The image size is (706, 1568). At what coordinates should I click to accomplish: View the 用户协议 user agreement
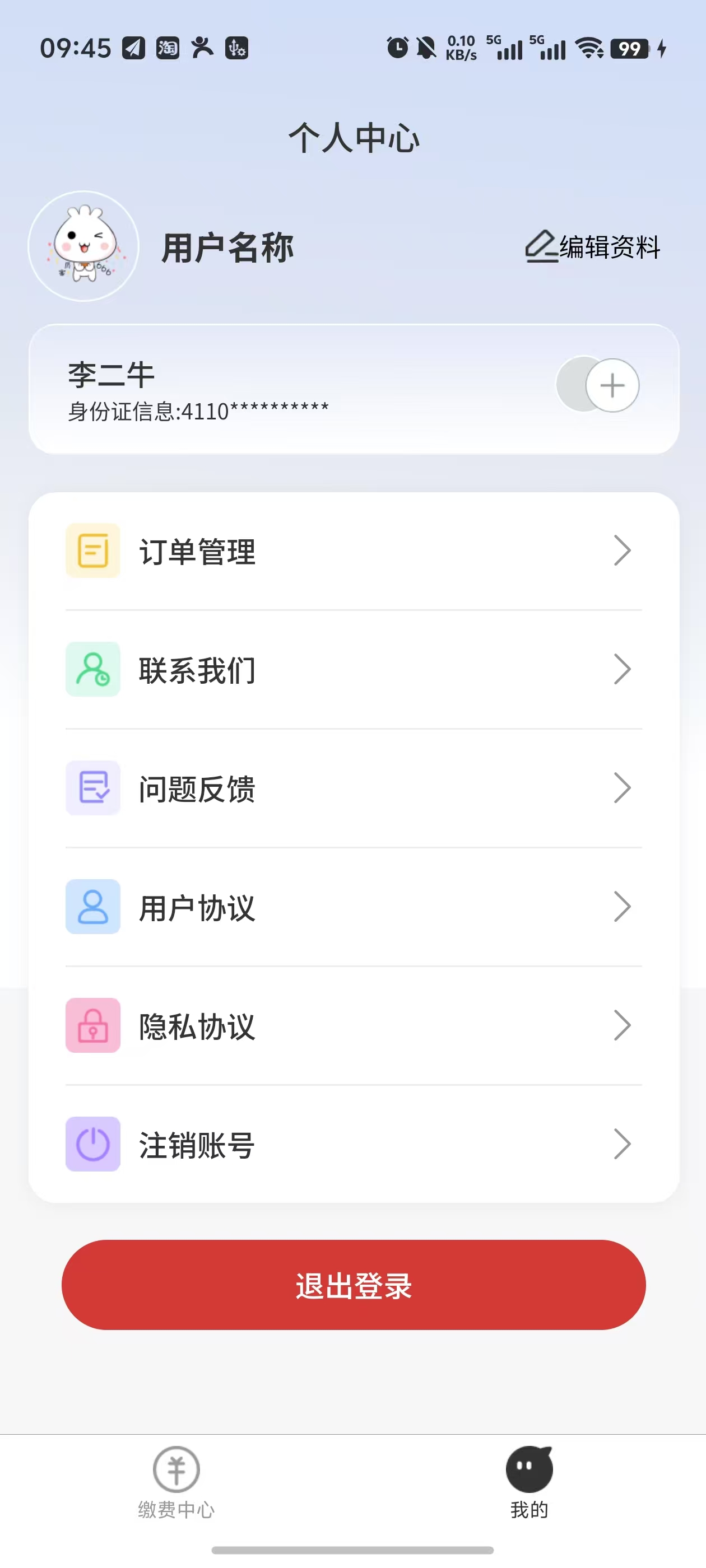354,907
